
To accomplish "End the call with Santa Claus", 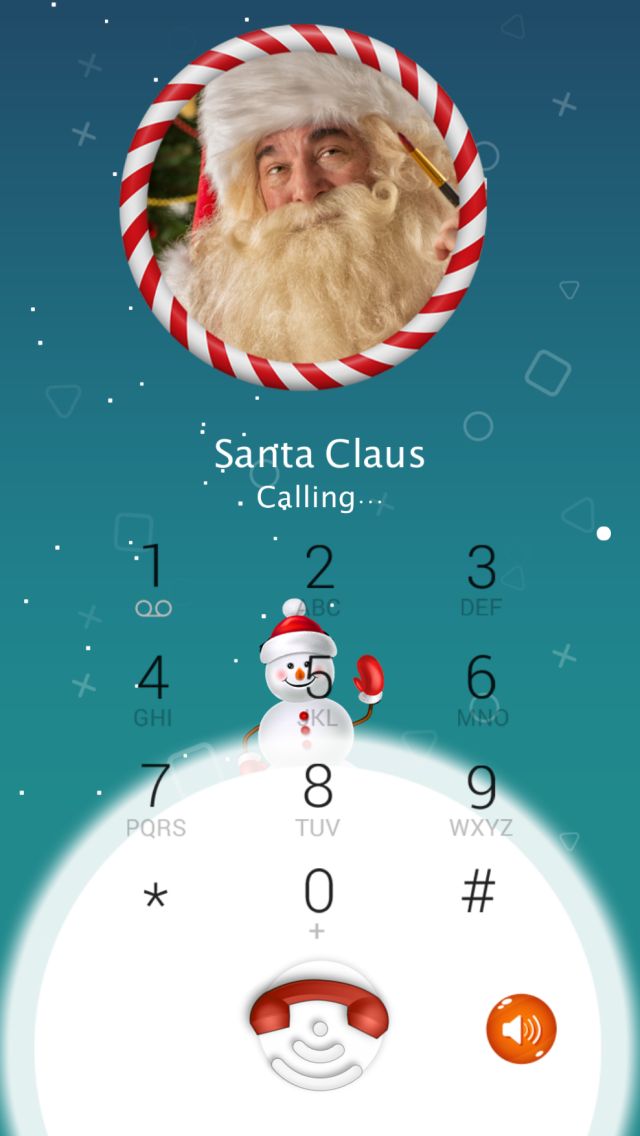I will pos(319,1027).
